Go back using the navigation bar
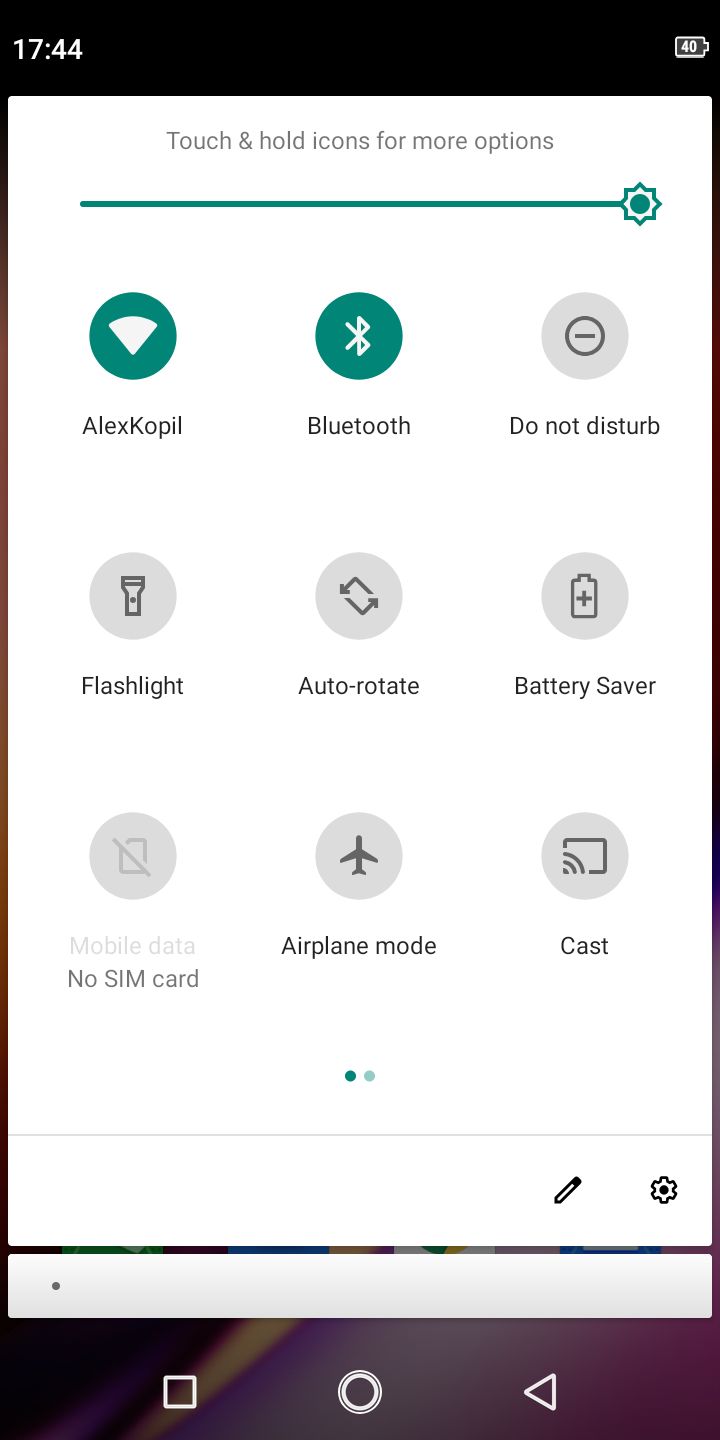Screen dimensions: 720x1440 click(540, 1392)
